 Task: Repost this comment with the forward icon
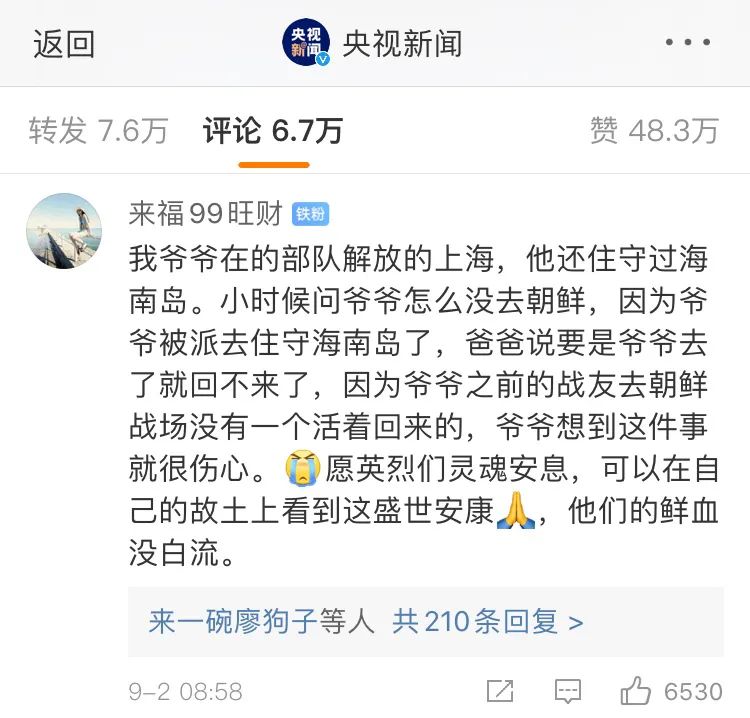pyautogui.click(x=499, y=691)
